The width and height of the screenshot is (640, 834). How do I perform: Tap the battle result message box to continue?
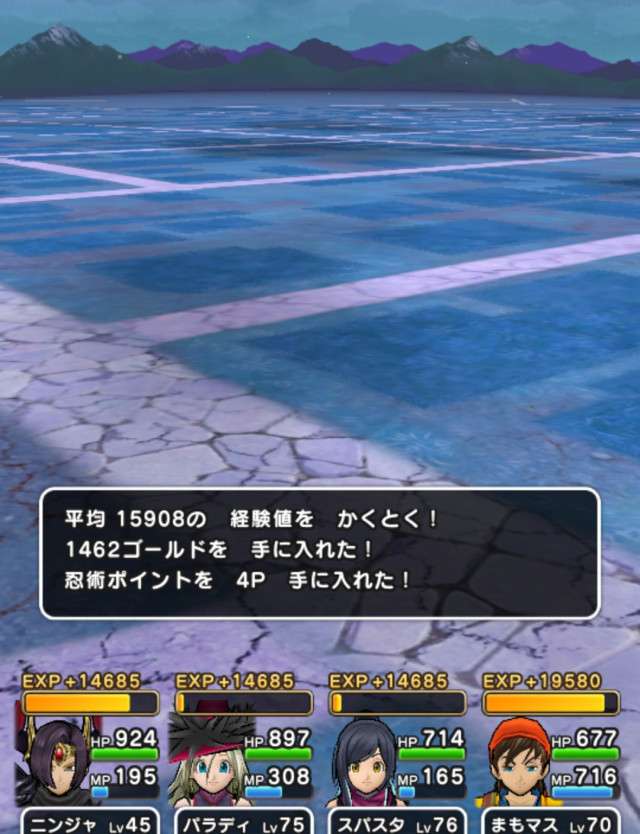tap(319, 552)
